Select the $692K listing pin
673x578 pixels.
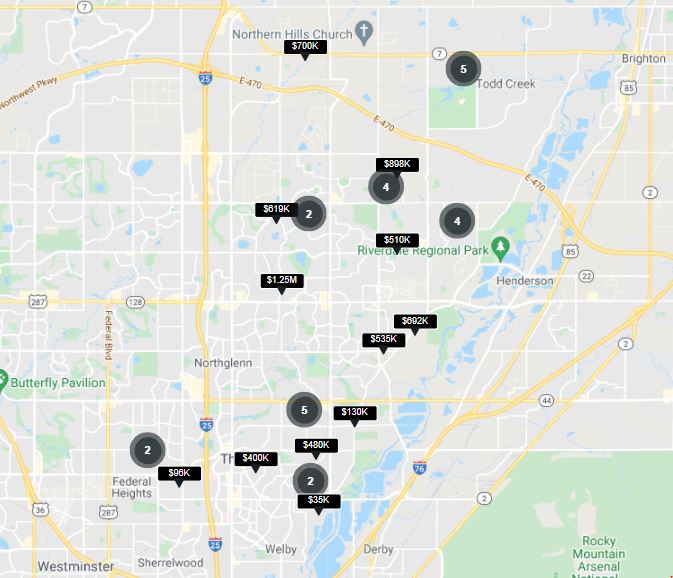(415, 321)
